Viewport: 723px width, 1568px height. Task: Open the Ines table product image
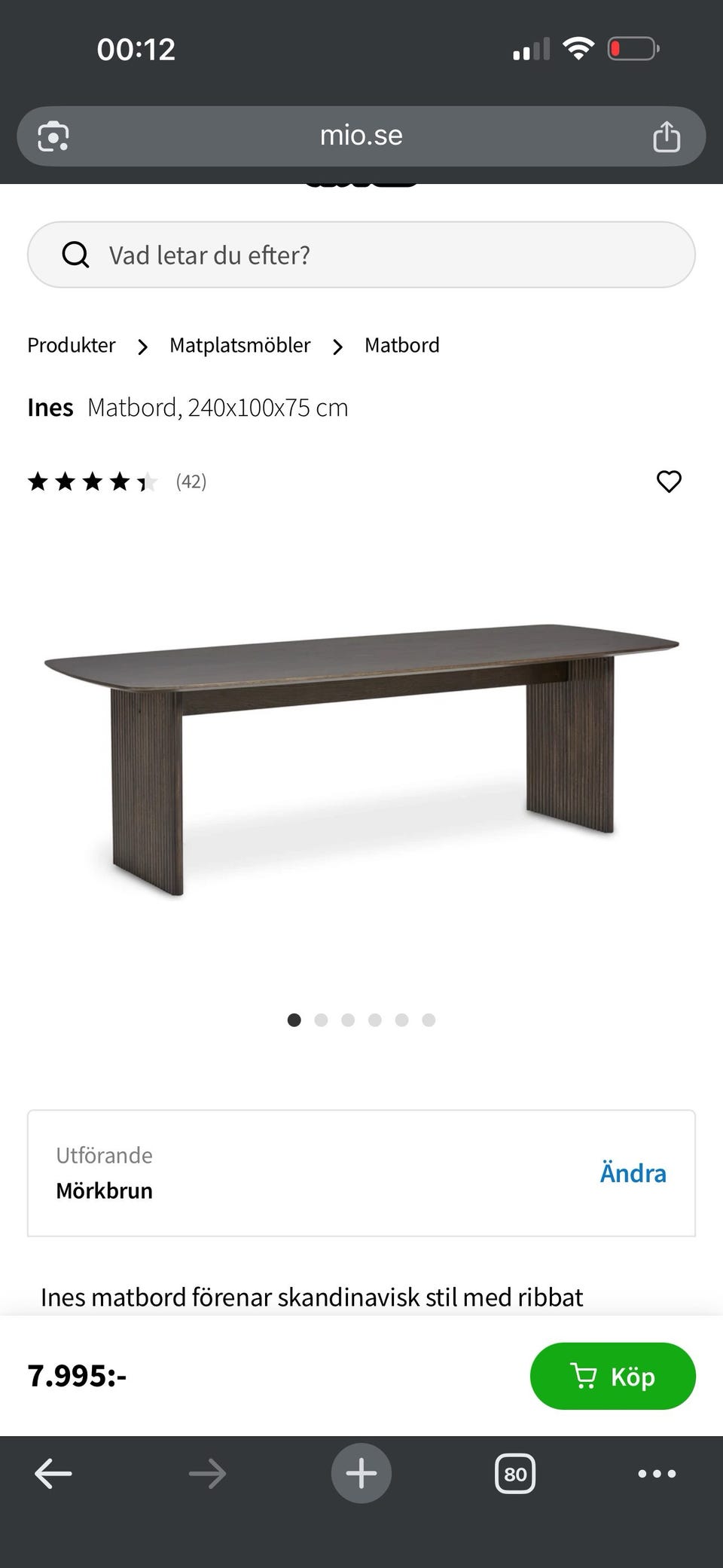pyautogui.click(x=361, y=760)
